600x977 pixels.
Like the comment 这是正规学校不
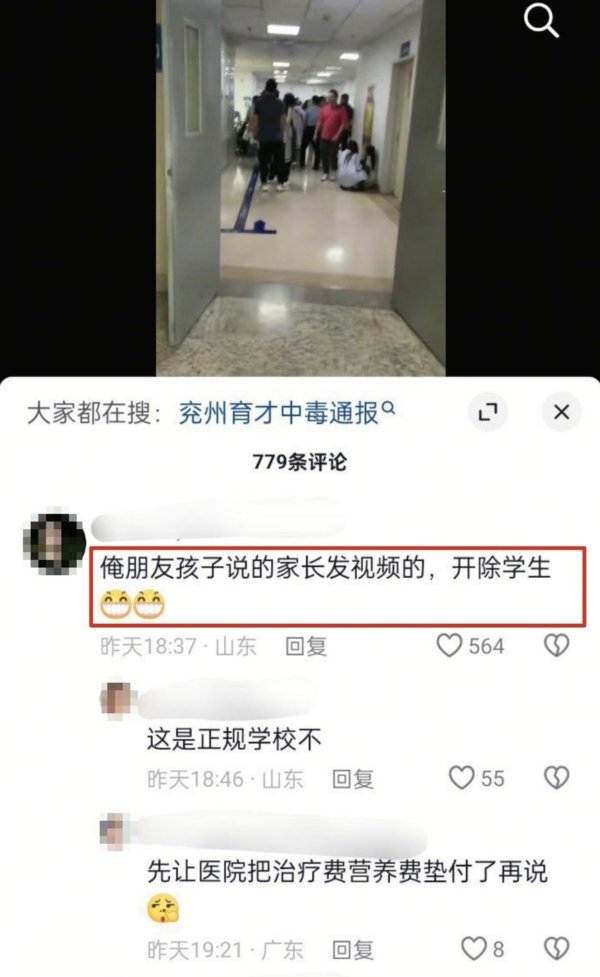pos(461,778)
